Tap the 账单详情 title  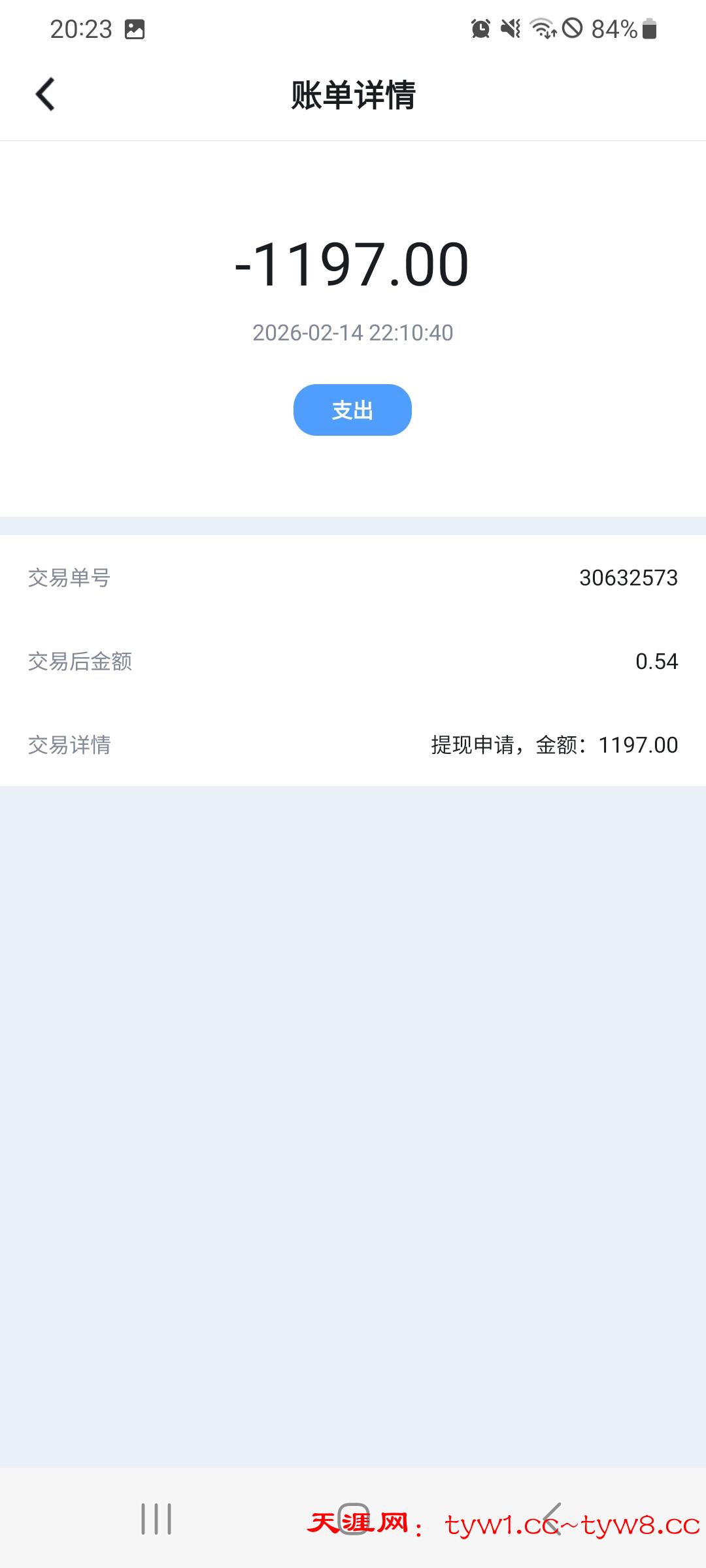pyautogui.click(x=353, y=94)
